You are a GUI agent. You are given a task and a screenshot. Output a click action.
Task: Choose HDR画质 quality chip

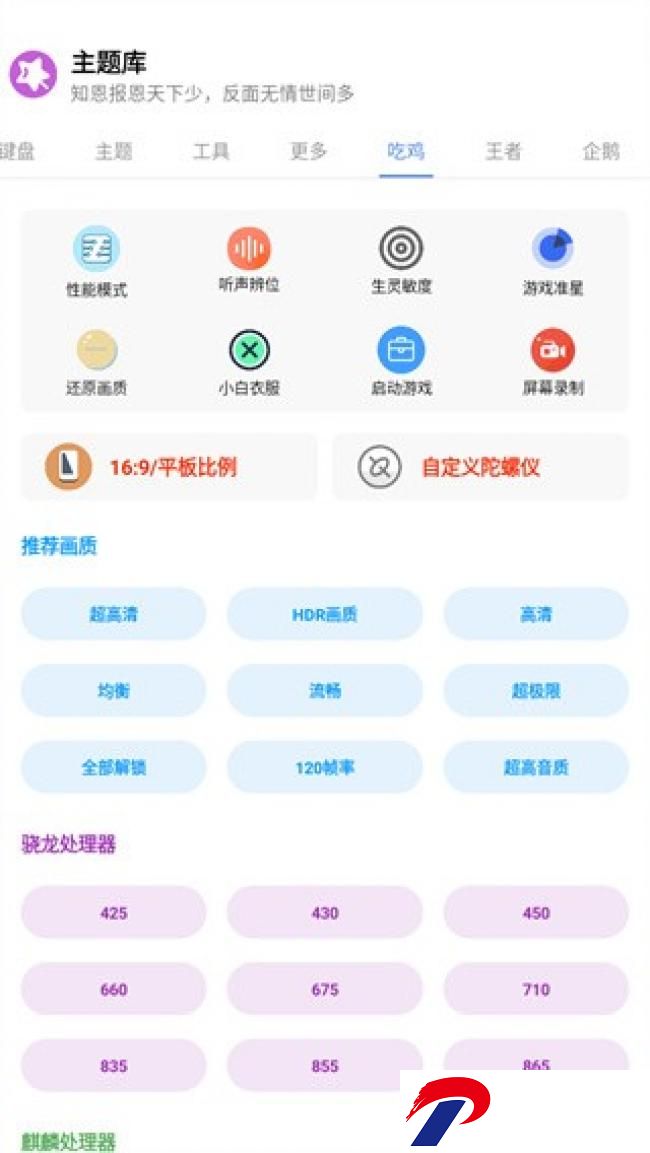tap(325, 614)
